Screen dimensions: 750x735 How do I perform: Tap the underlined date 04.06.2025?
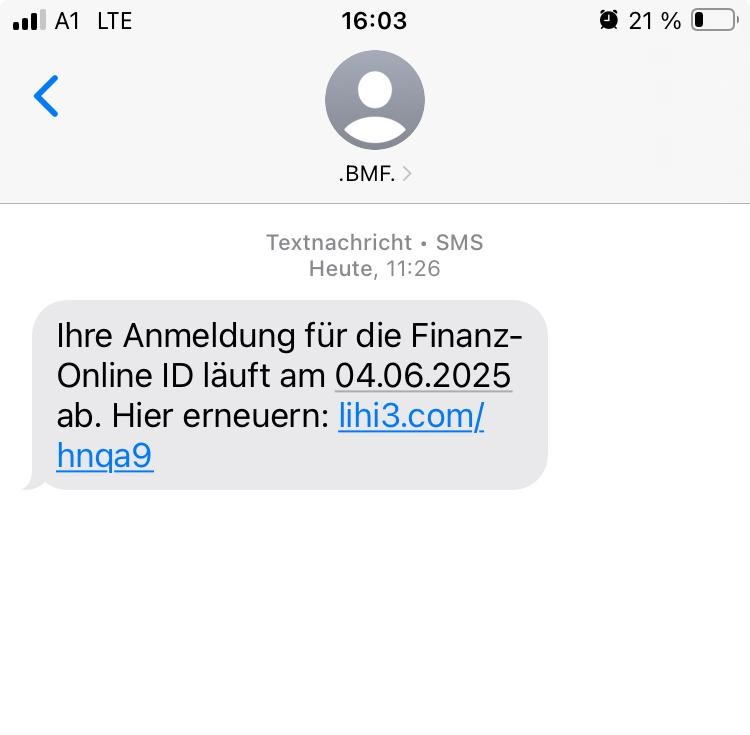423,375
